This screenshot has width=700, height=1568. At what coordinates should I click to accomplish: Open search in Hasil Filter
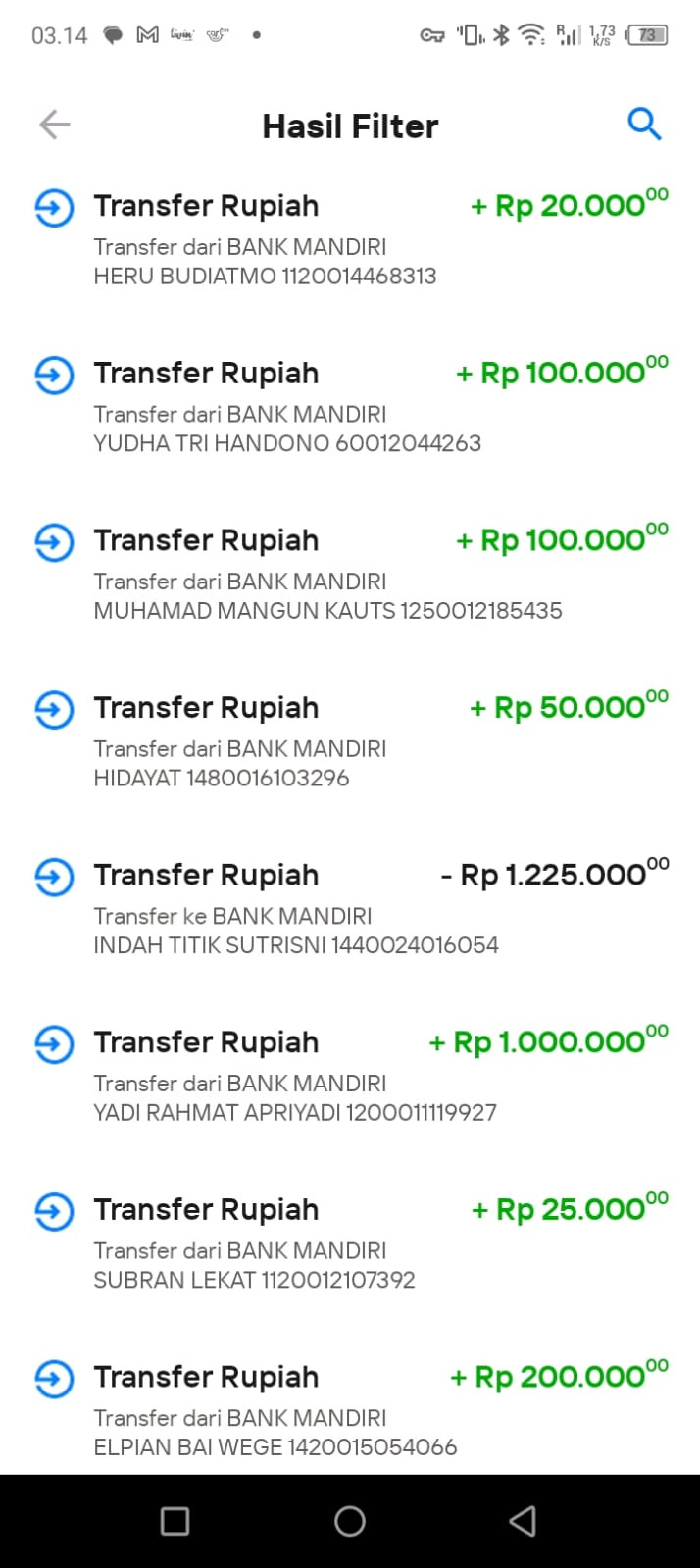click(x=644, y=125)
